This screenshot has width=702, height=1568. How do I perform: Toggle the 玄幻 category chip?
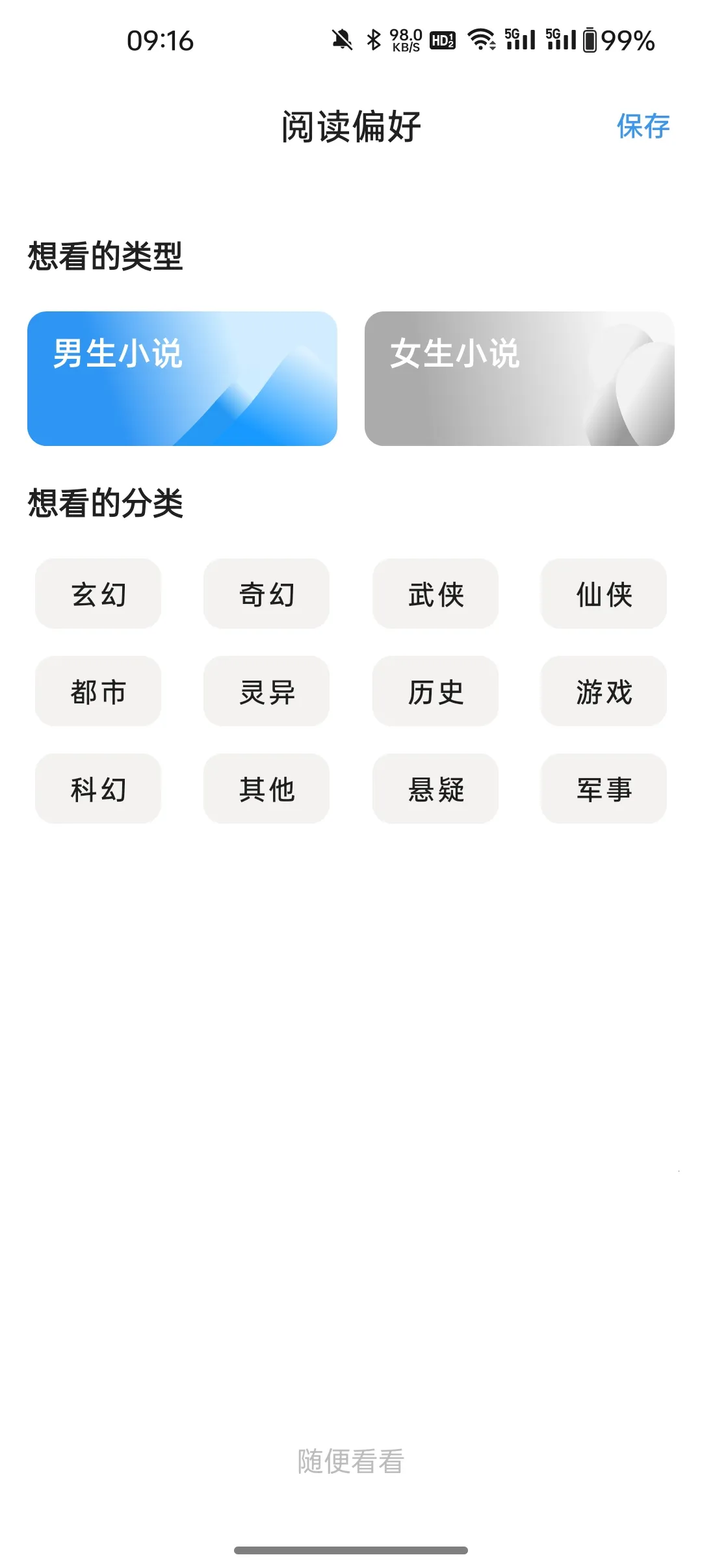tap(97, 594)
